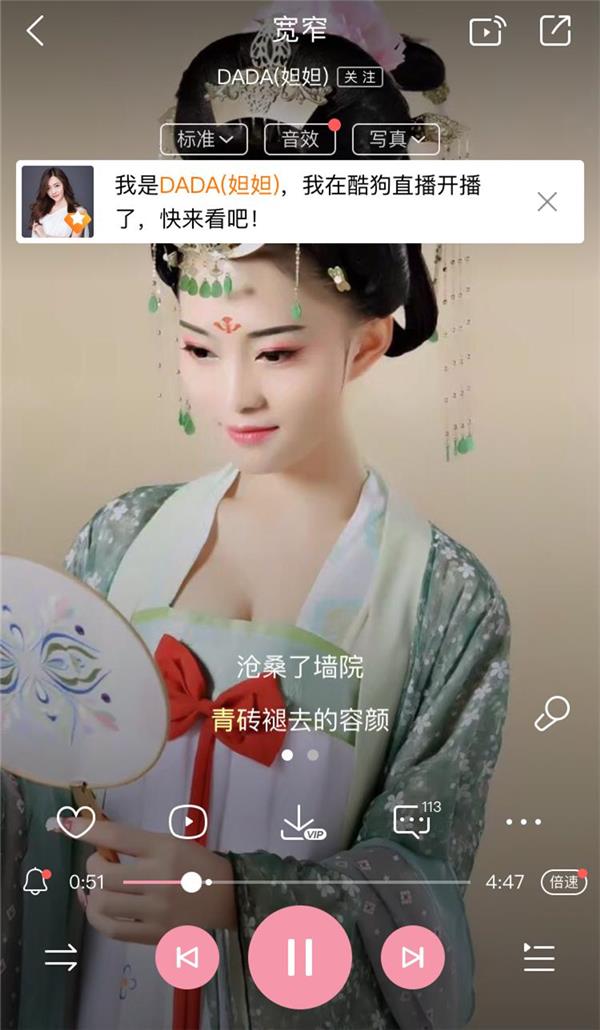Viewport: 600px width, 1030px height.
Task: Dismiss the live stream notification banner
Action: point(547,202)
